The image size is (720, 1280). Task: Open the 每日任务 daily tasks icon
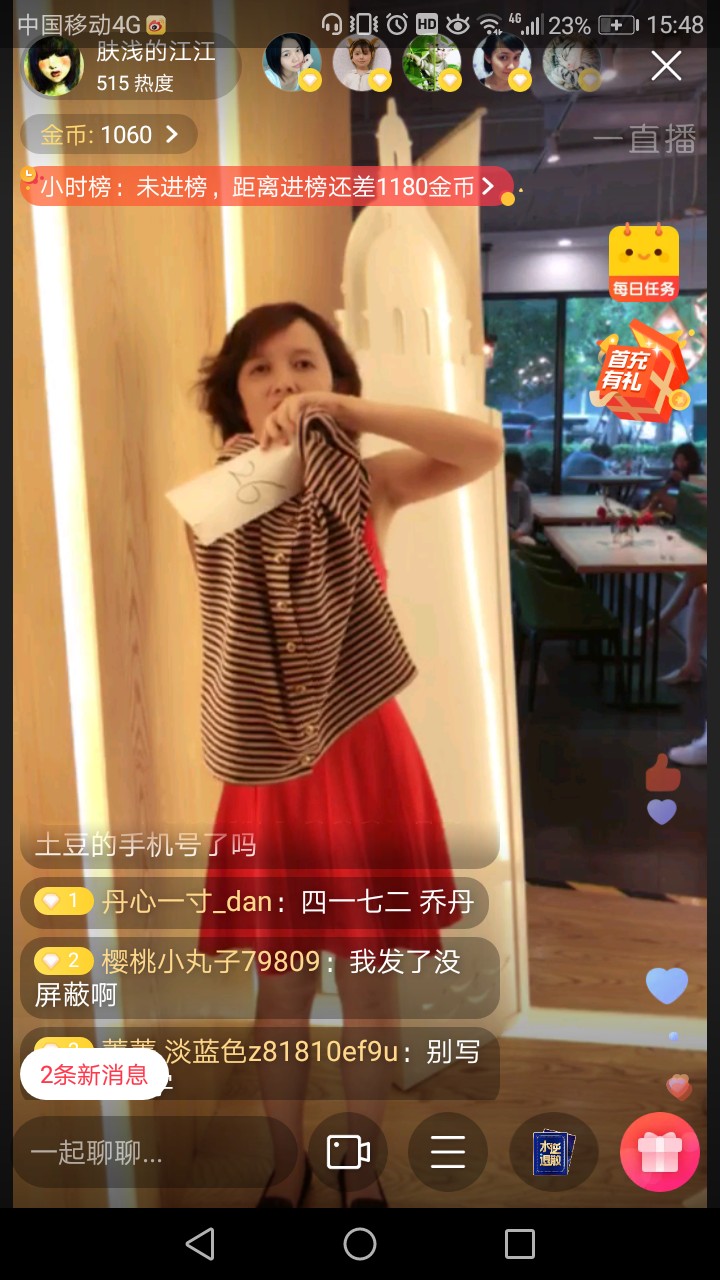[x=644, y=262]
